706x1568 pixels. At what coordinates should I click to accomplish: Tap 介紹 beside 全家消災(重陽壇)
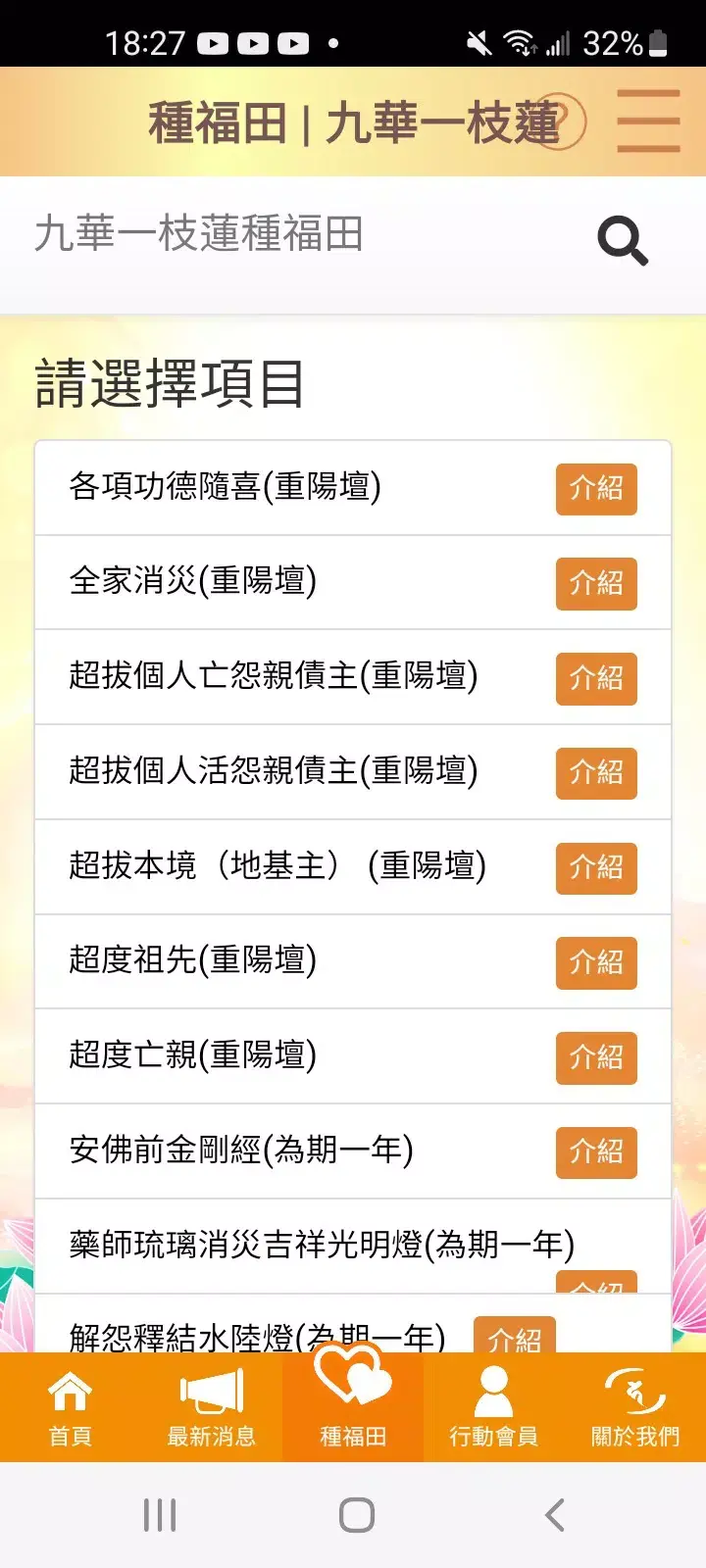[595, 584]
